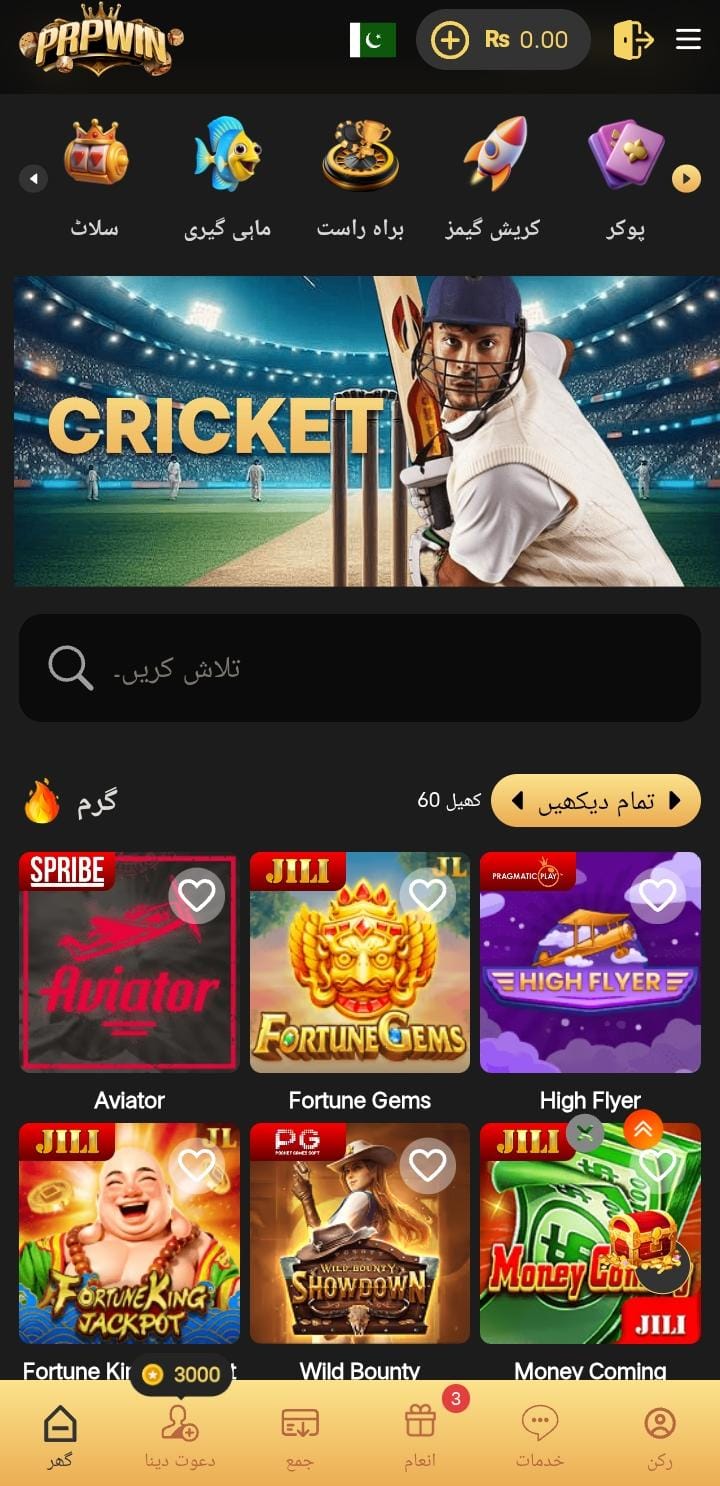Open the Cricket banner

(x=360, y=431)
